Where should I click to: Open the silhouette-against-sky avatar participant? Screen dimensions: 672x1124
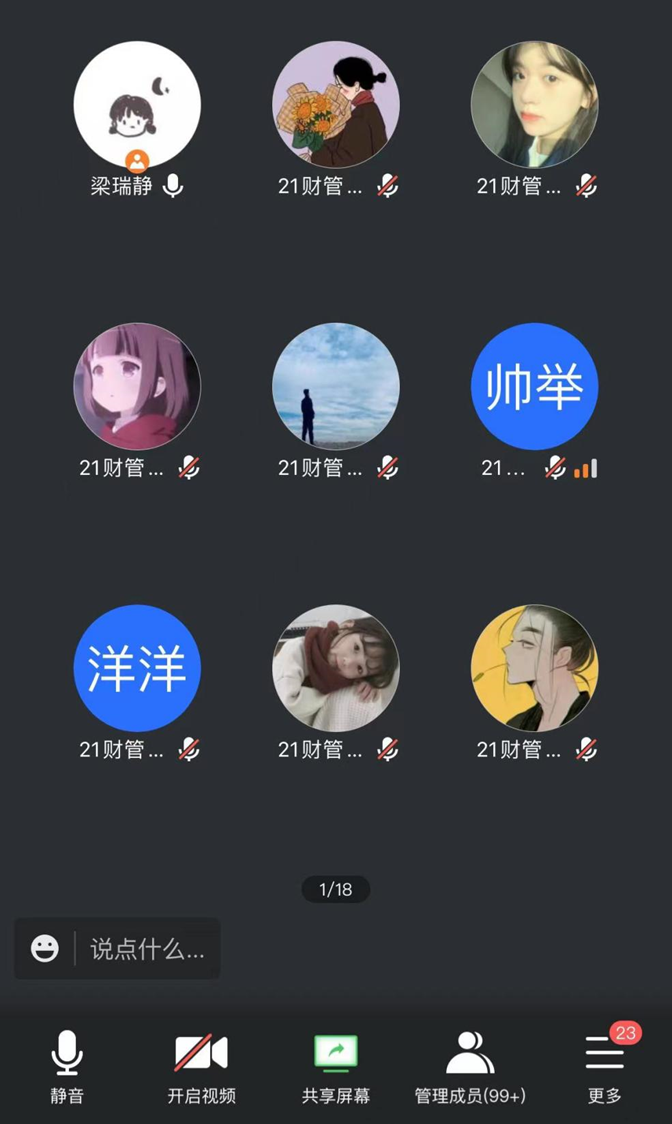pos(336,386)
